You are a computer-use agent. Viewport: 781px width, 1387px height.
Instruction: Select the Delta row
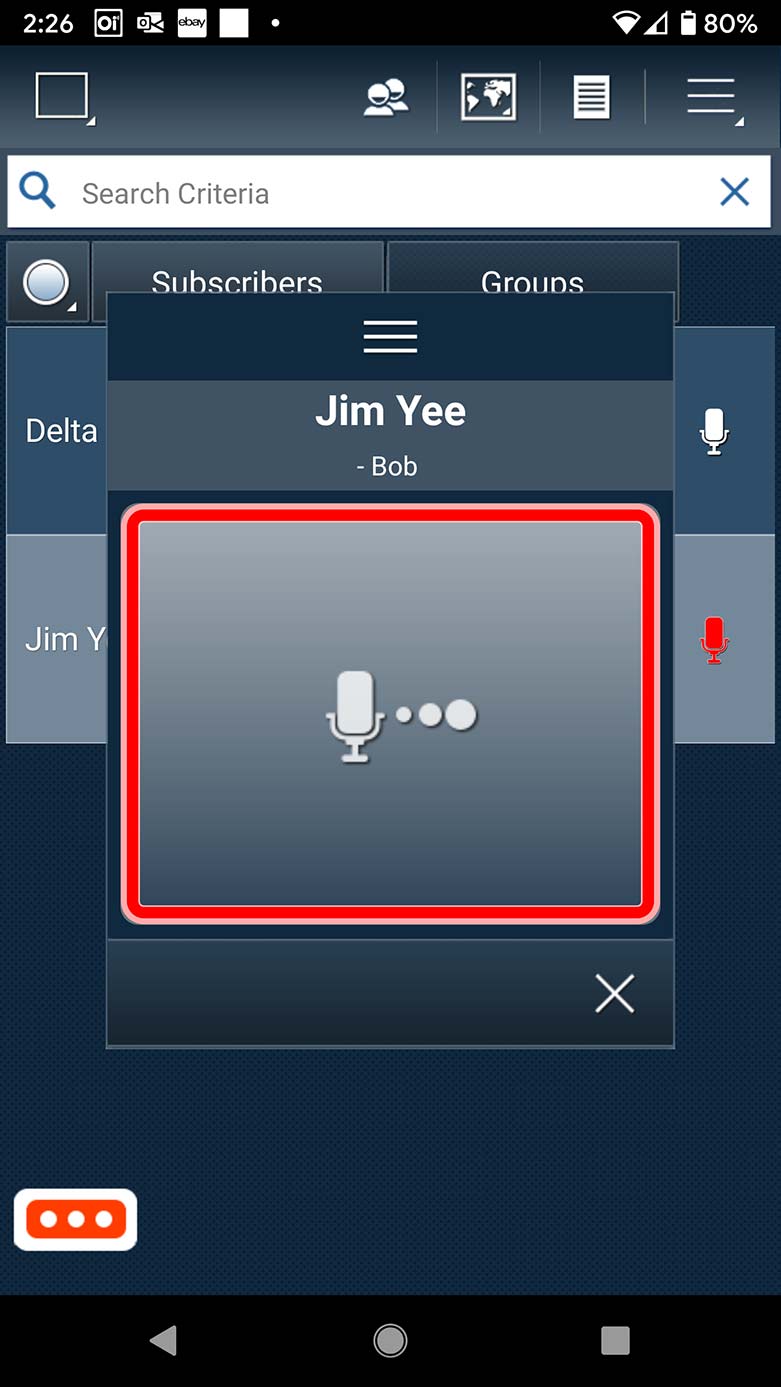(x=390, y=431)
